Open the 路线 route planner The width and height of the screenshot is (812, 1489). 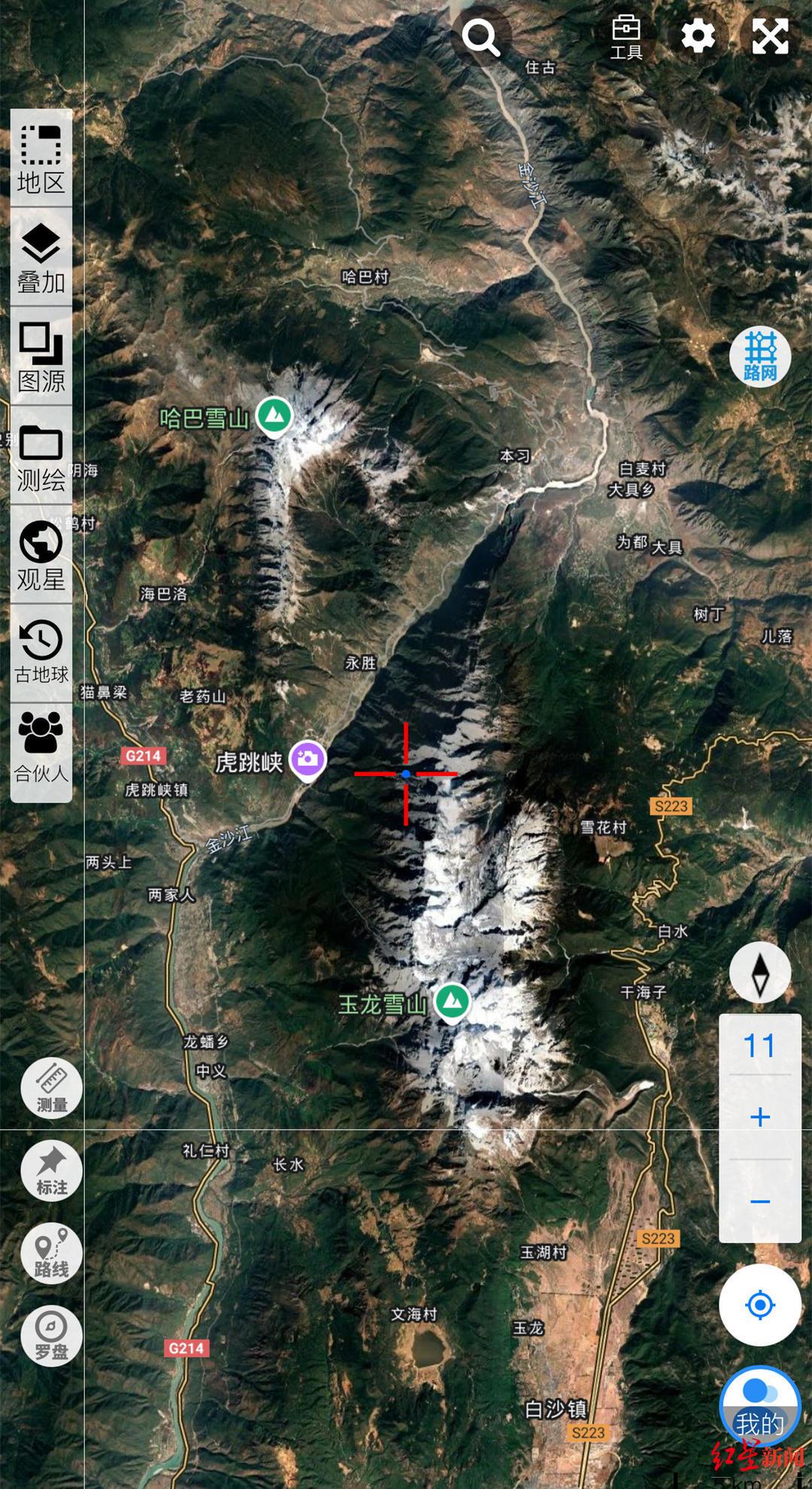click(x=52, y=1254)
